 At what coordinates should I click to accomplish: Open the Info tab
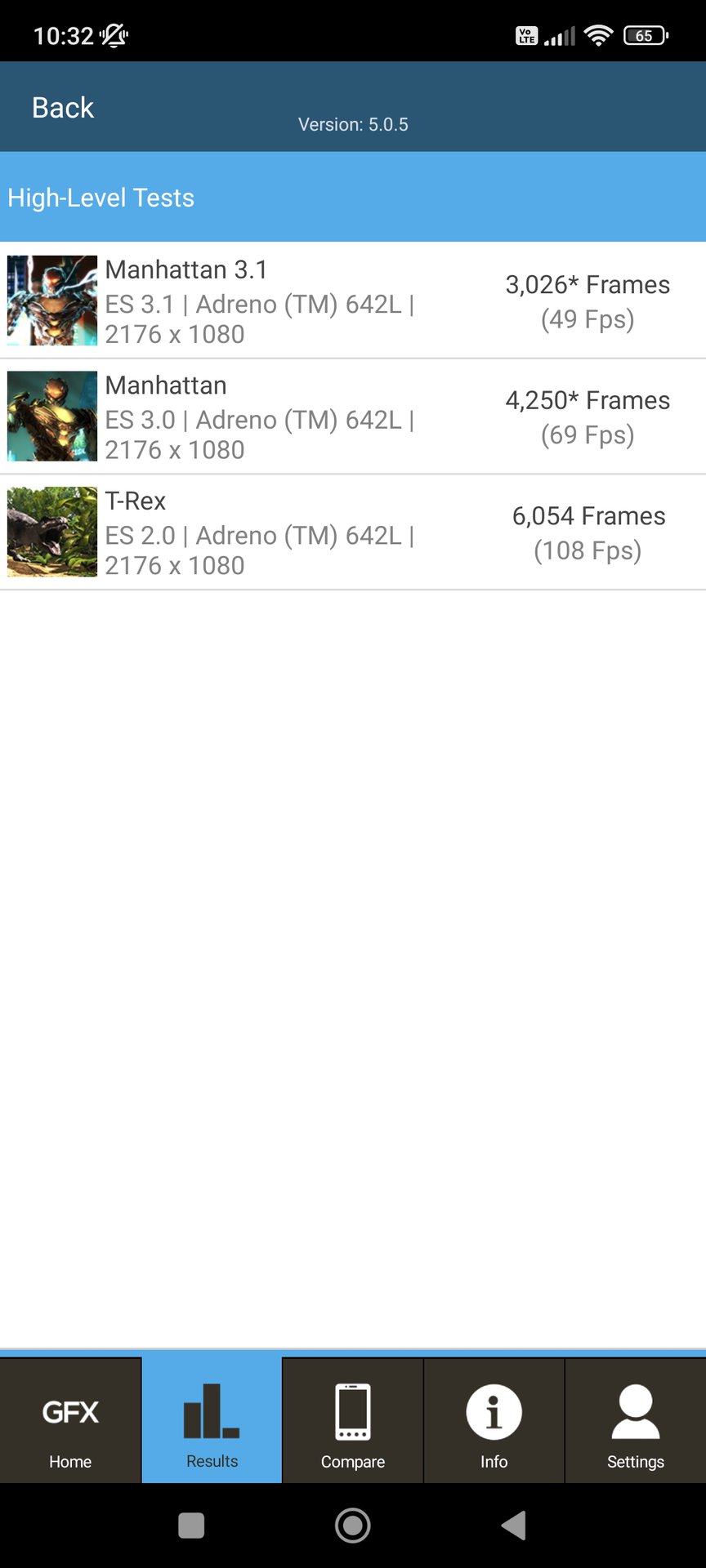point(494,1421)
